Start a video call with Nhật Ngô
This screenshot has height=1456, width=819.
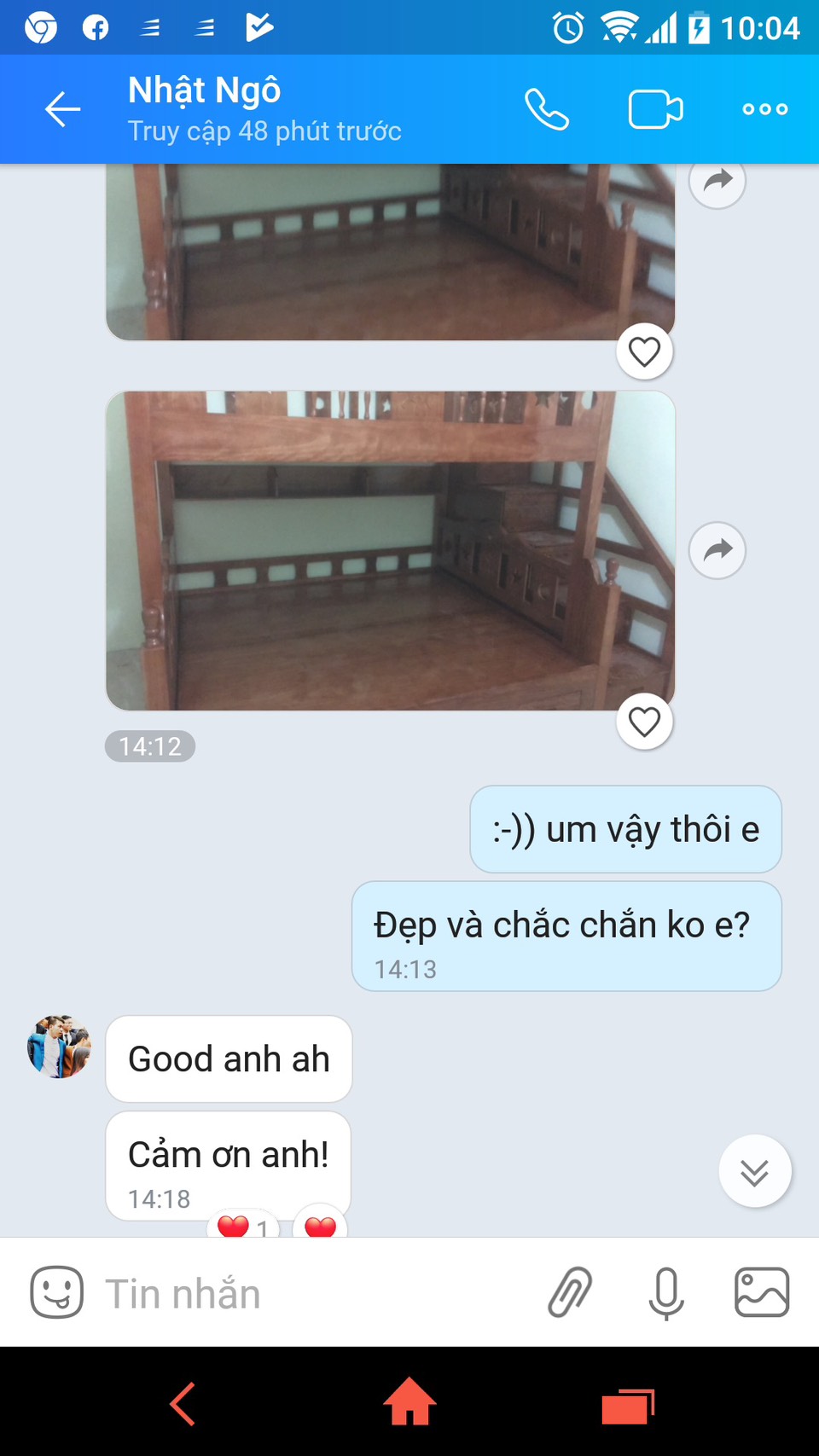point(655,109)
